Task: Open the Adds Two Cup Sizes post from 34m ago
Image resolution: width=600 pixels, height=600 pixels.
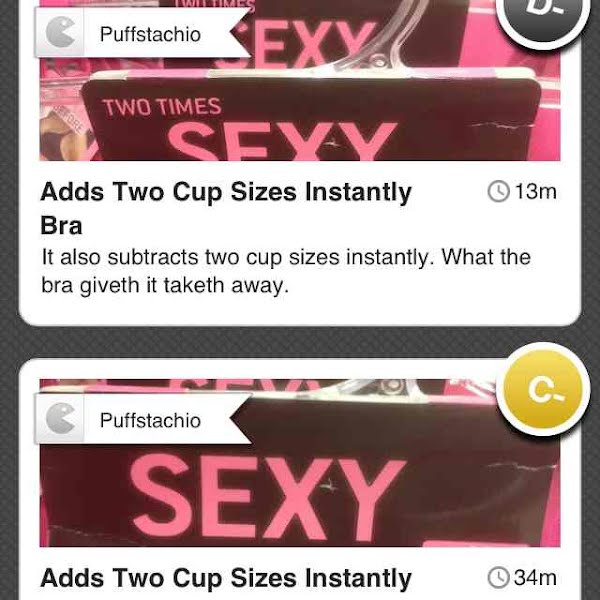Action: [226, 577]
